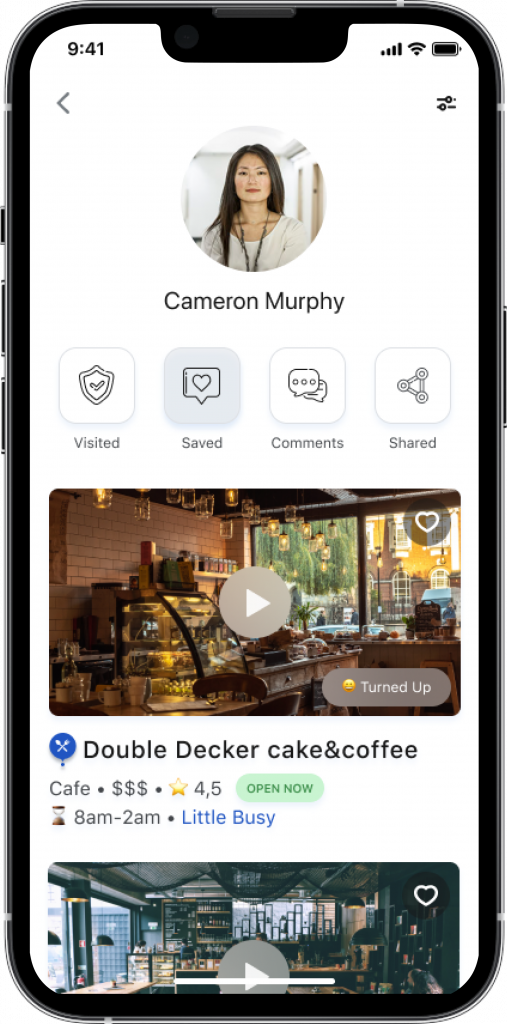Open Double Decker cake&coffee details
Screen dimensions: 507x1024
click(x=250, y=750)
